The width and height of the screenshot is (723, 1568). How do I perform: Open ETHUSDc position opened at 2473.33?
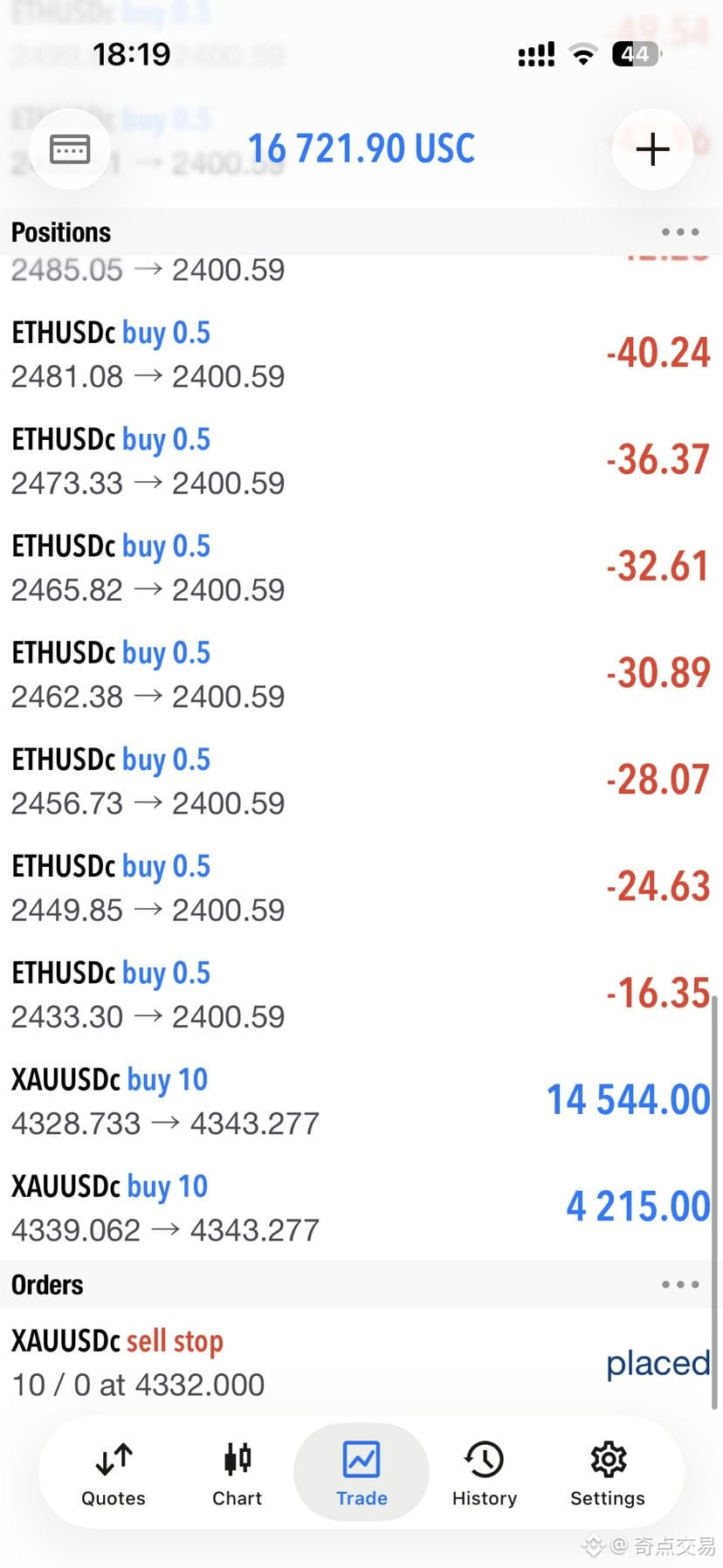point(361,461)
